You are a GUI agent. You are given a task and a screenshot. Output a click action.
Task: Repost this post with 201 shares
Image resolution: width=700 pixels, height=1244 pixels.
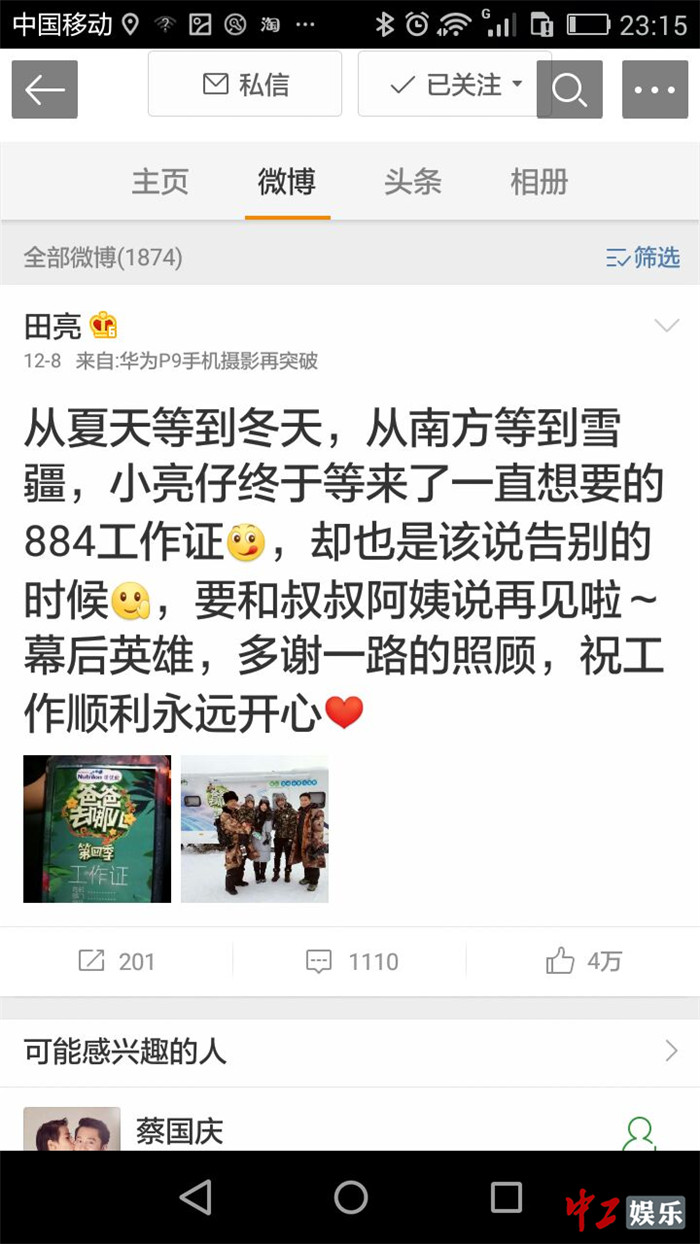point(117,962)
